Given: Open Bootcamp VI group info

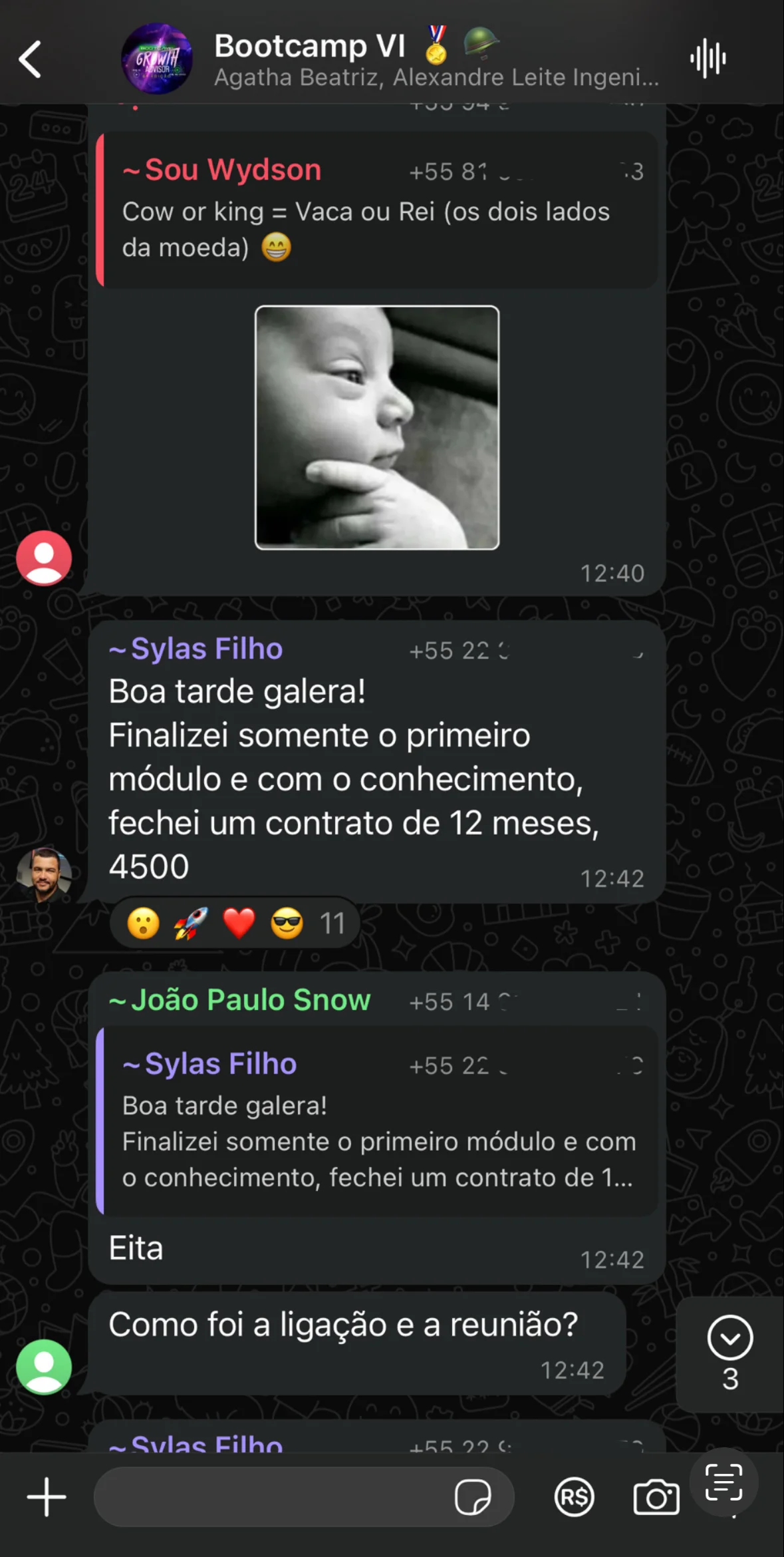Looking at the screenshot, I should tap(399, 59).
